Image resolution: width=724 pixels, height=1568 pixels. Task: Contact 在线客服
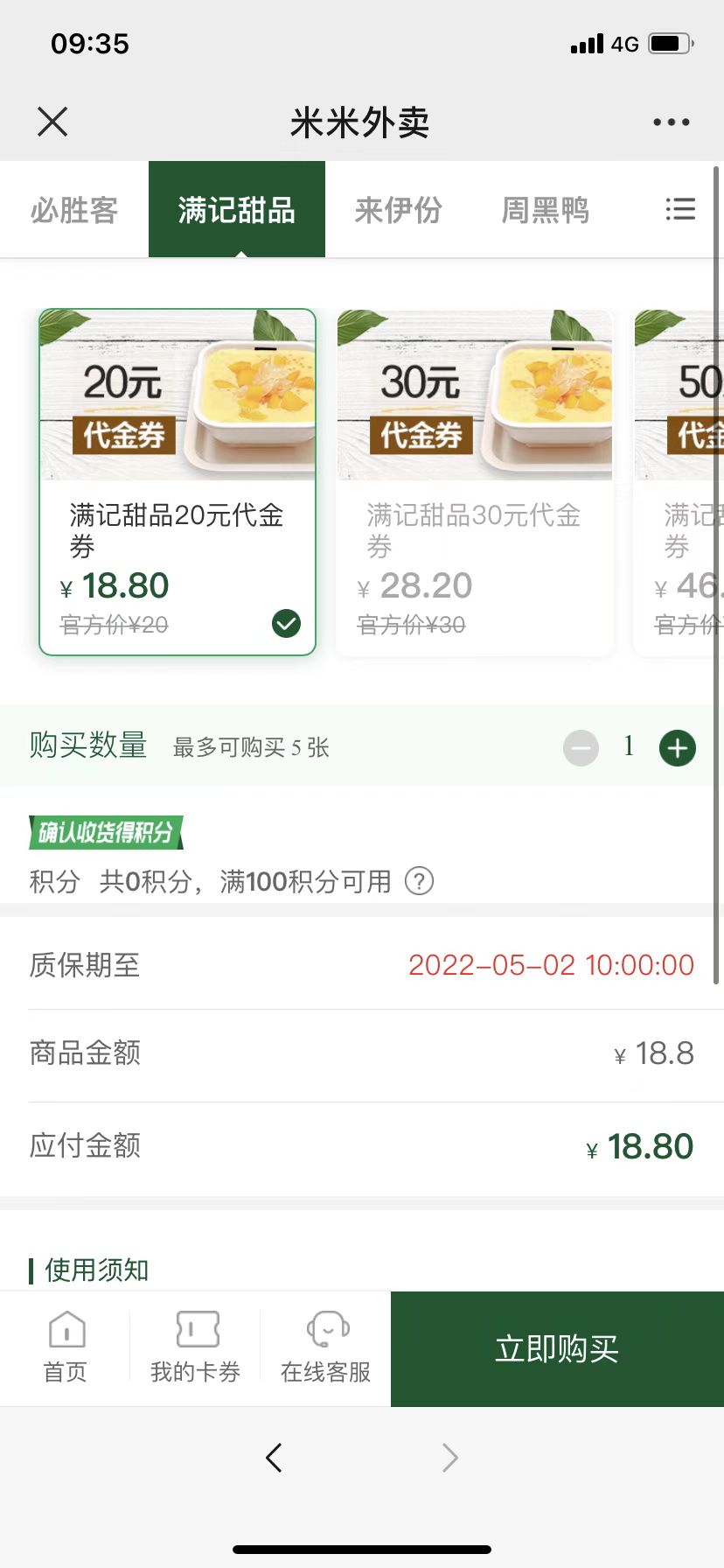pyautogui.click(x=325, y=1347)
